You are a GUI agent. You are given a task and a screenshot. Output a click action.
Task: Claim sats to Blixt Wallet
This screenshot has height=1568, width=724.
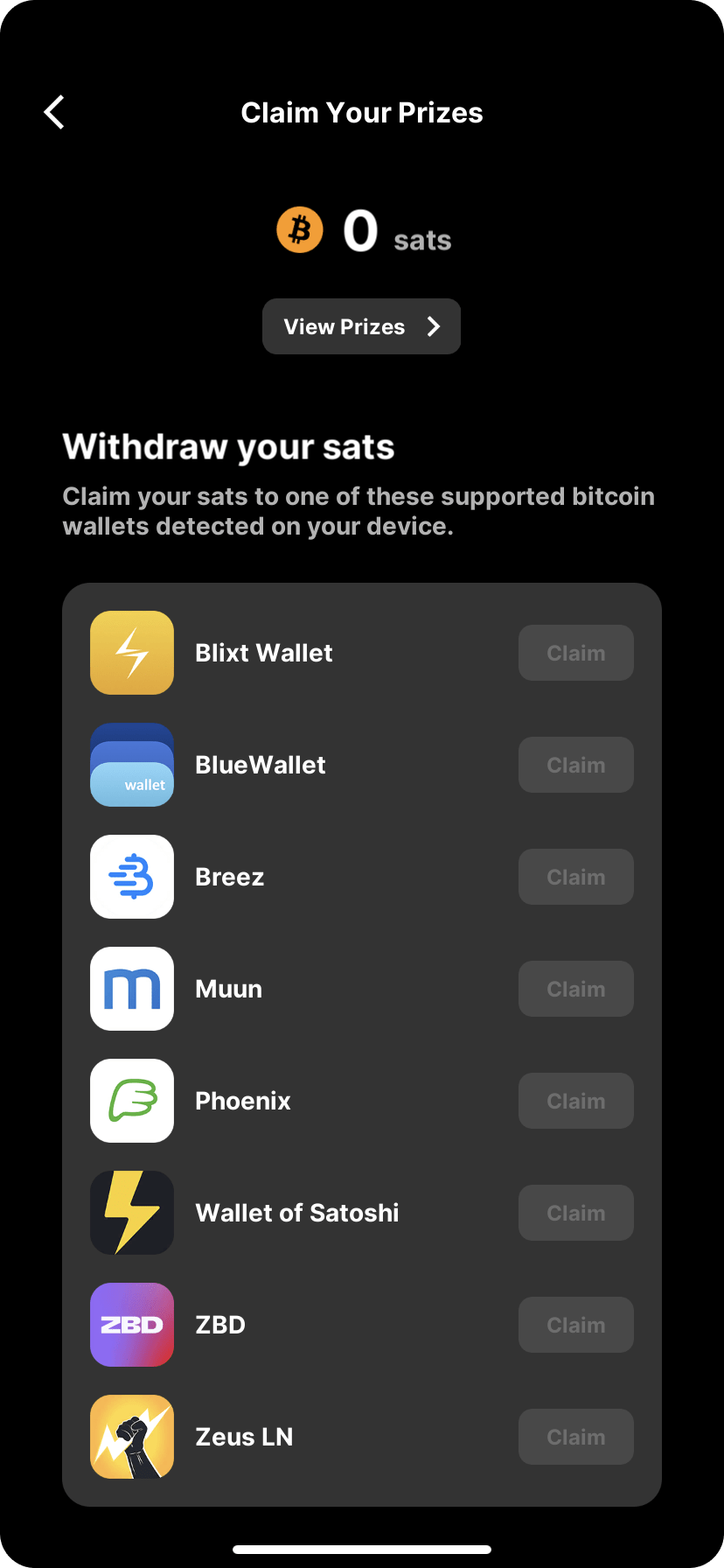click(x=575, y=653)
